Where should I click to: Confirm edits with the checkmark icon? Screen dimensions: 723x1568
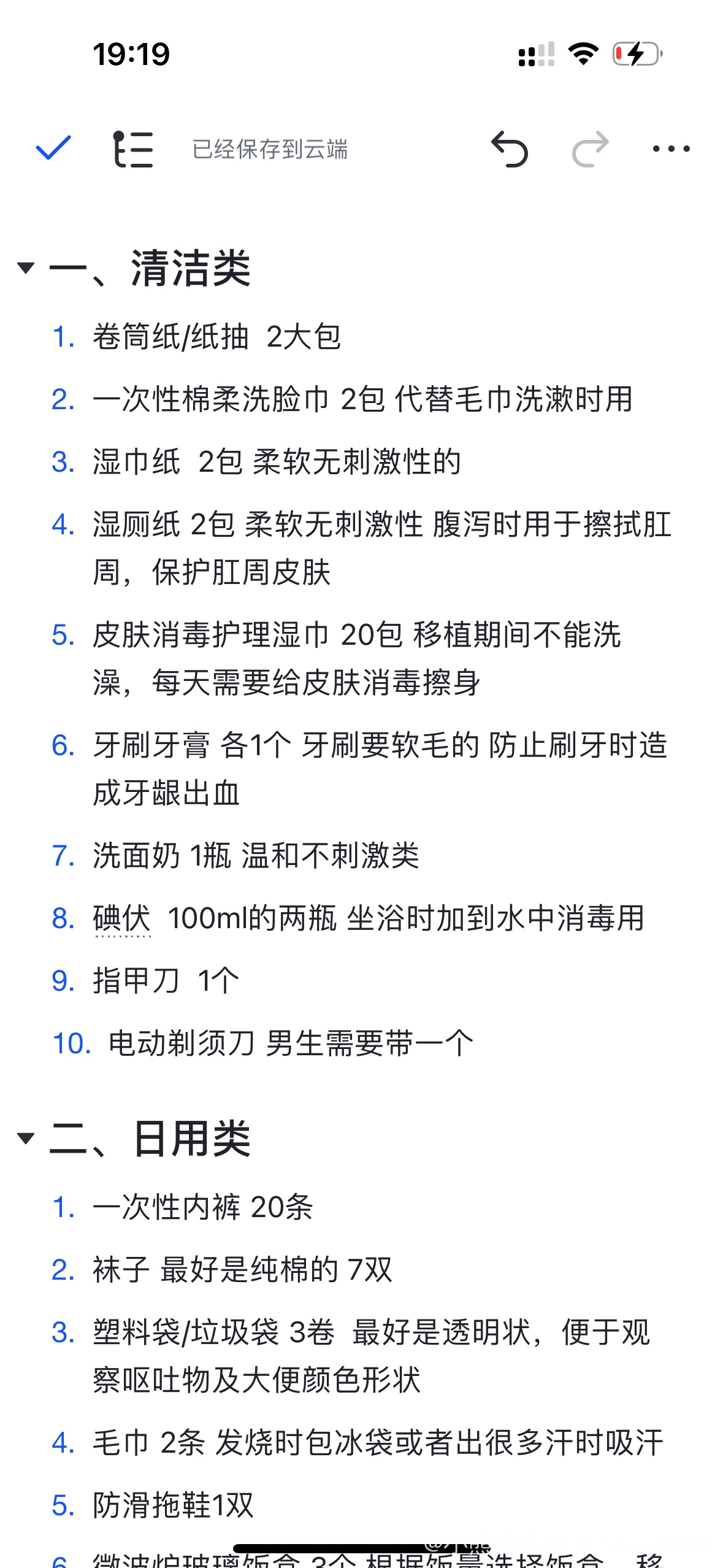[x=53, y=148]
